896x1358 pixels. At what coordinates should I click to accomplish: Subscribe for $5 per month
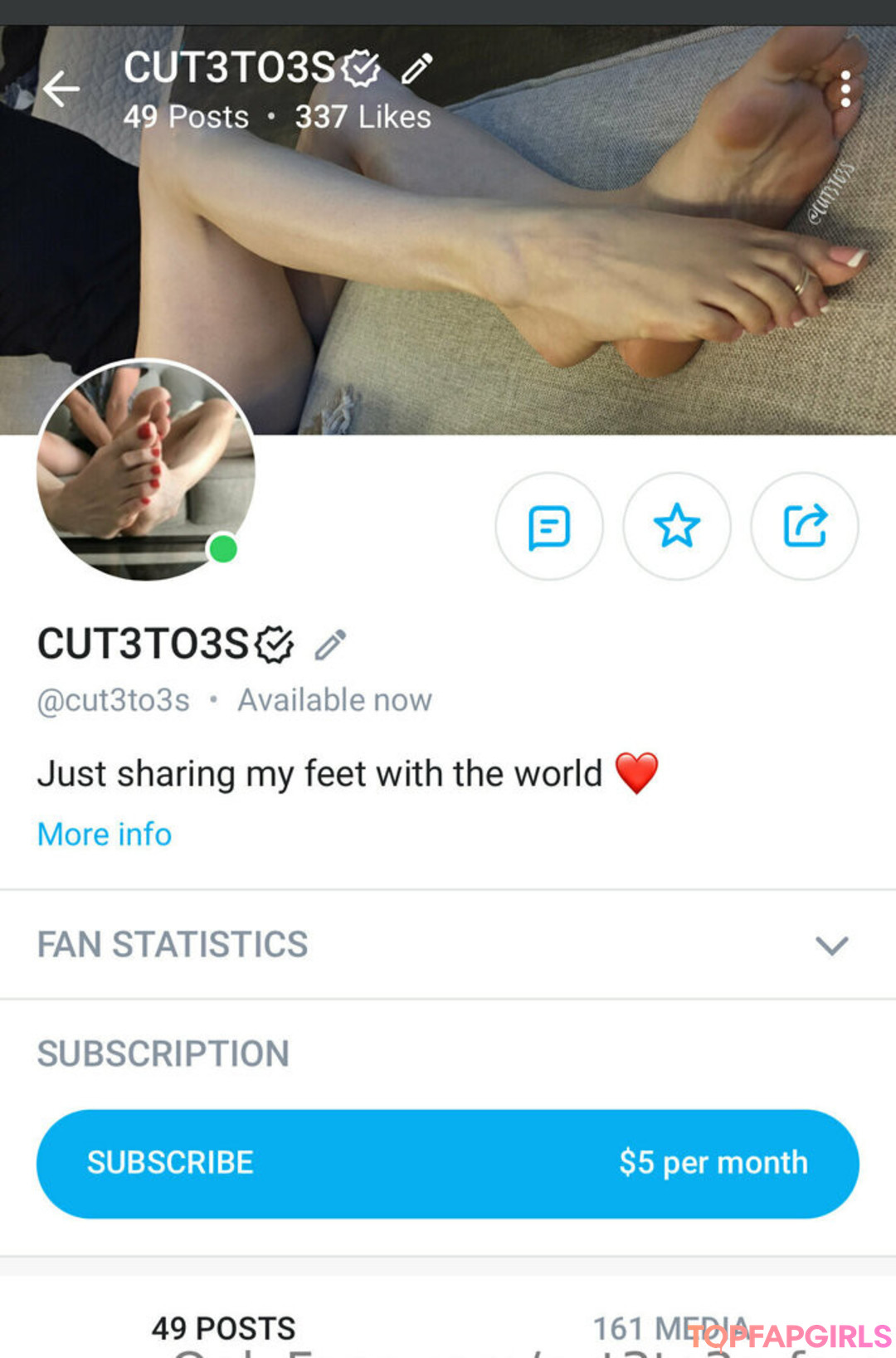point(448,1163)
